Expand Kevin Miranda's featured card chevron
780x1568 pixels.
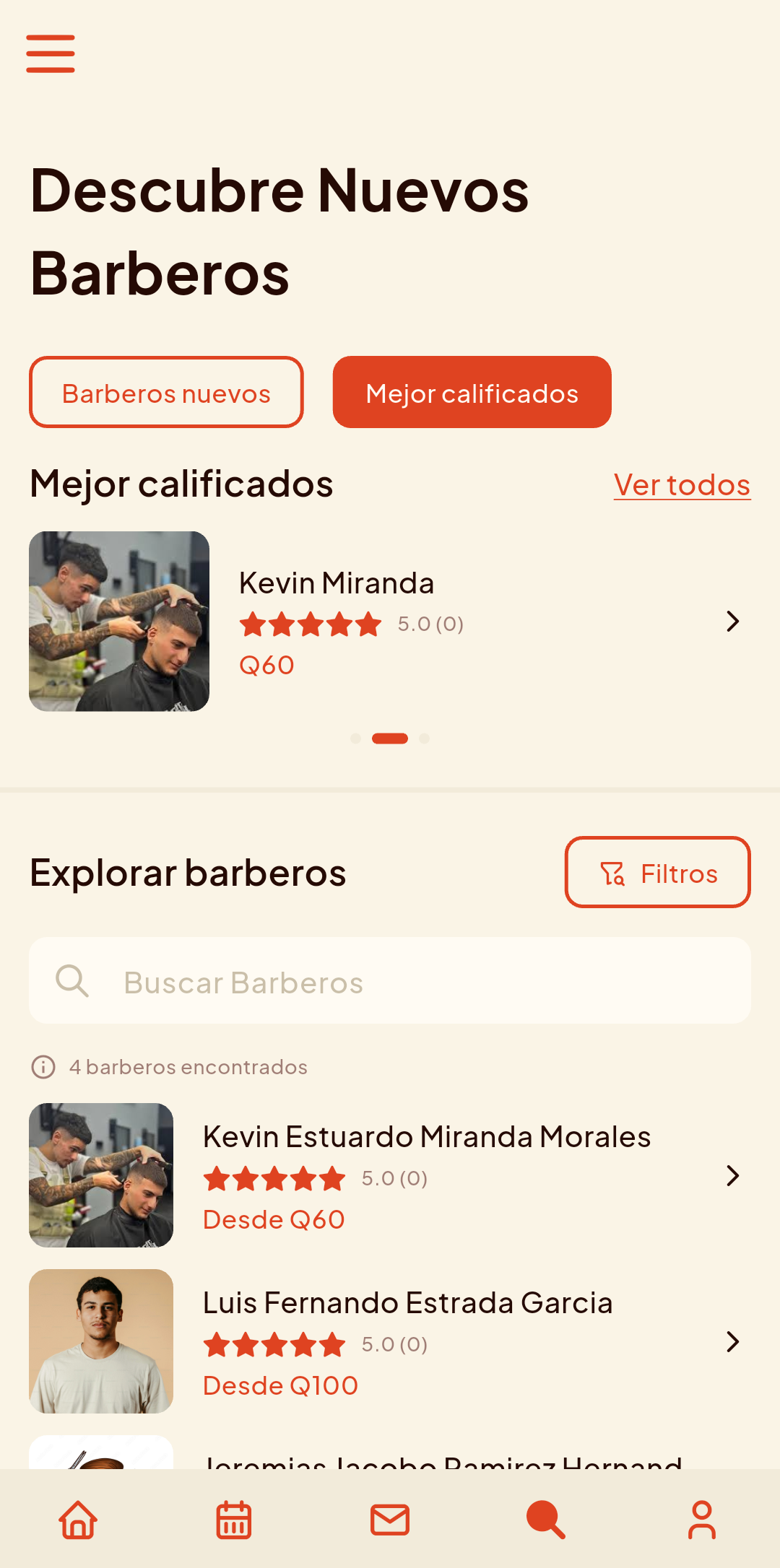pyautogui.click(x=732, y=622)
